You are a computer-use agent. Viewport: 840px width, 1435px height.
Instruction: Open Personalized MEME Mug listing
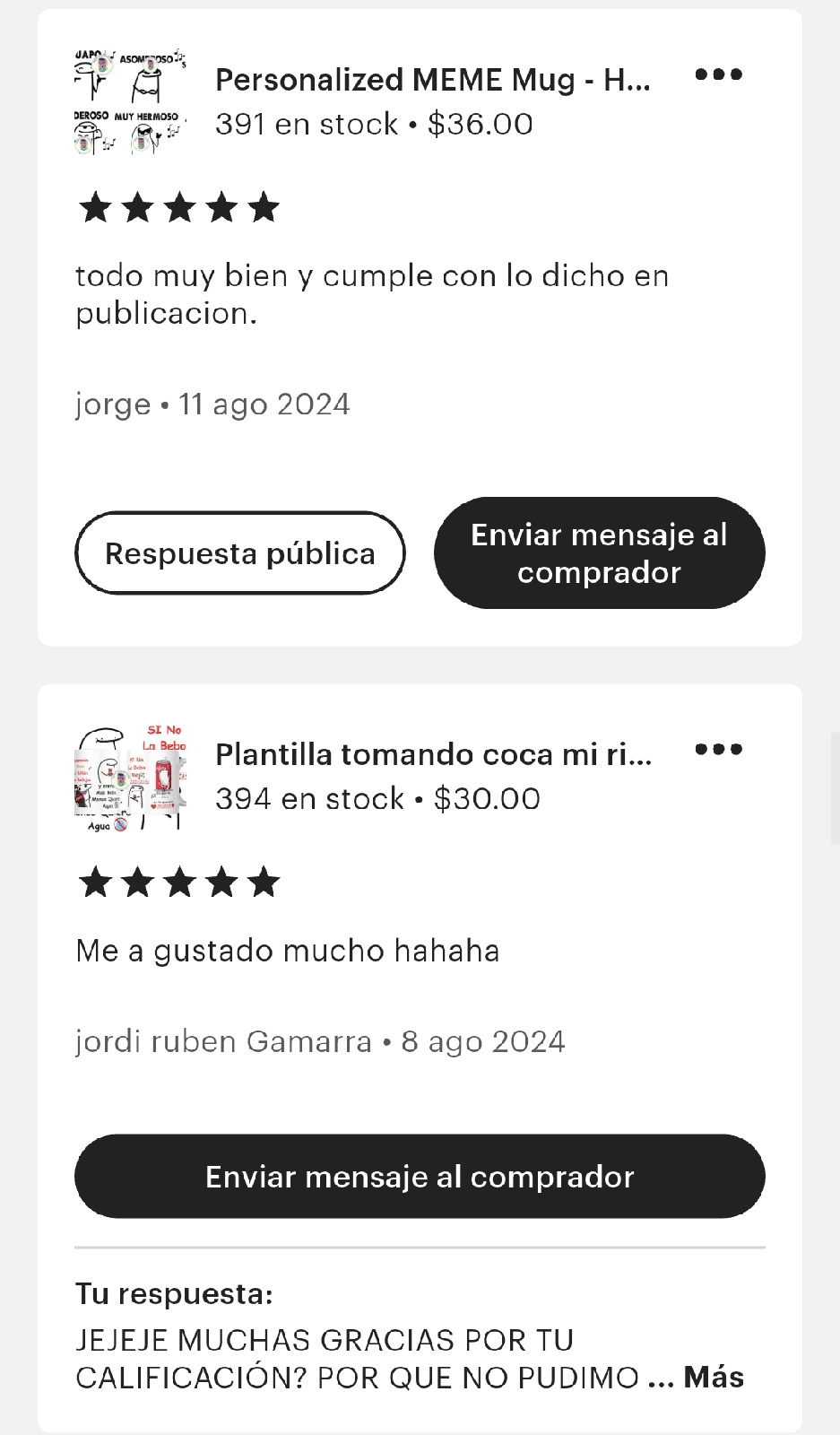click(433, 80)
